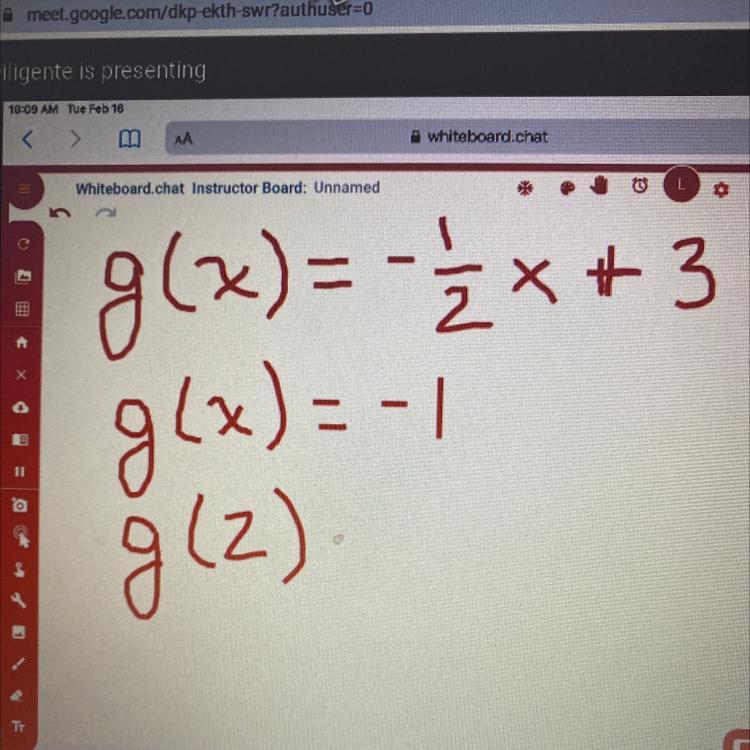Select the Tt text tool
The height and width of the screenshot is (750, 750).
click(x=20, y=727)
